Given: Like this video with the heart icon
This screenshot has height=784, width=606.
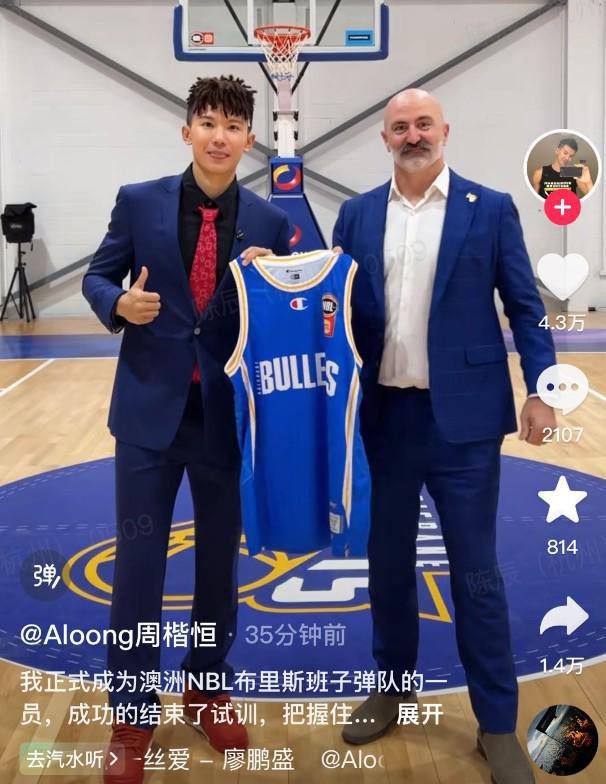Looking at the screenshot, I should point(562,277).
